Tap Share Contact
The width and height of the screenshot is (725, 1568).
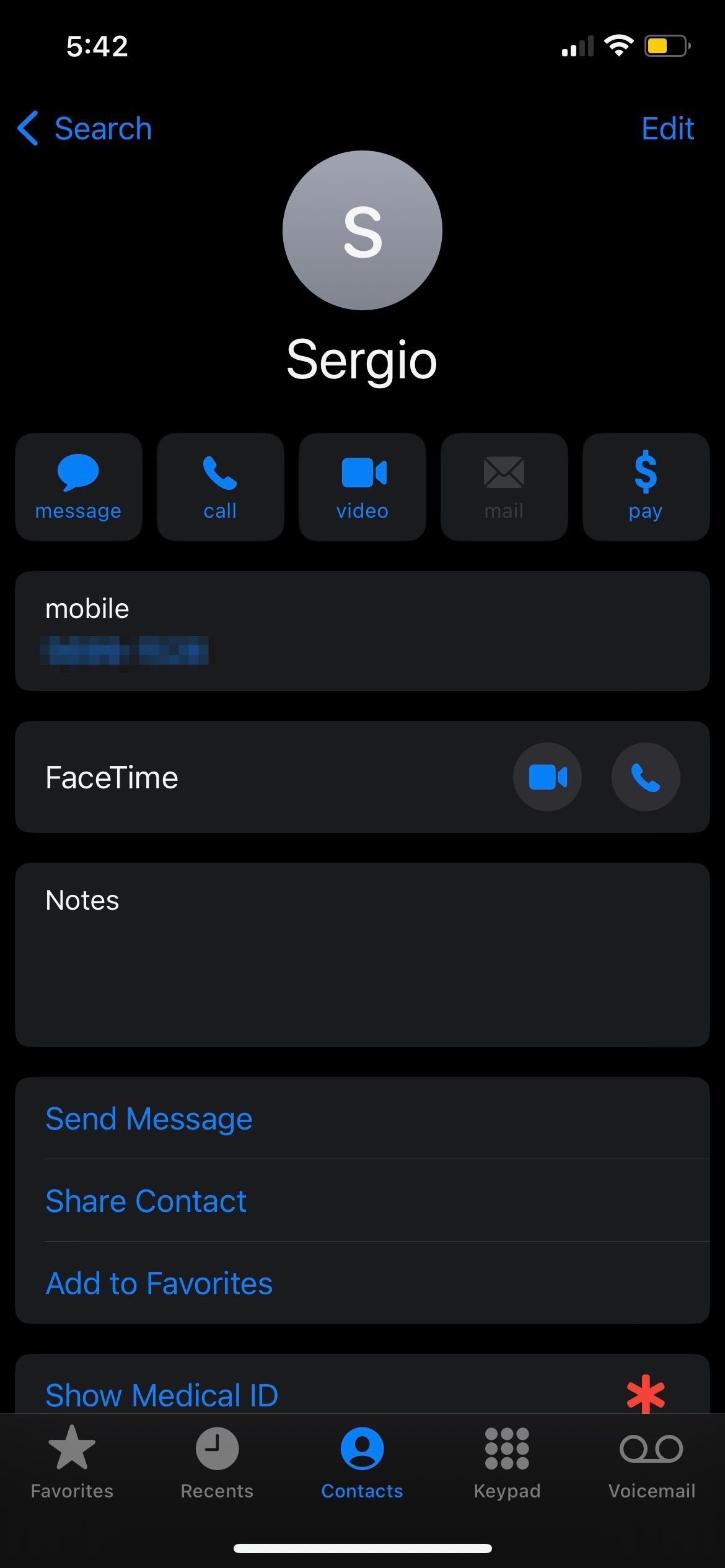tap(146, 1200)
